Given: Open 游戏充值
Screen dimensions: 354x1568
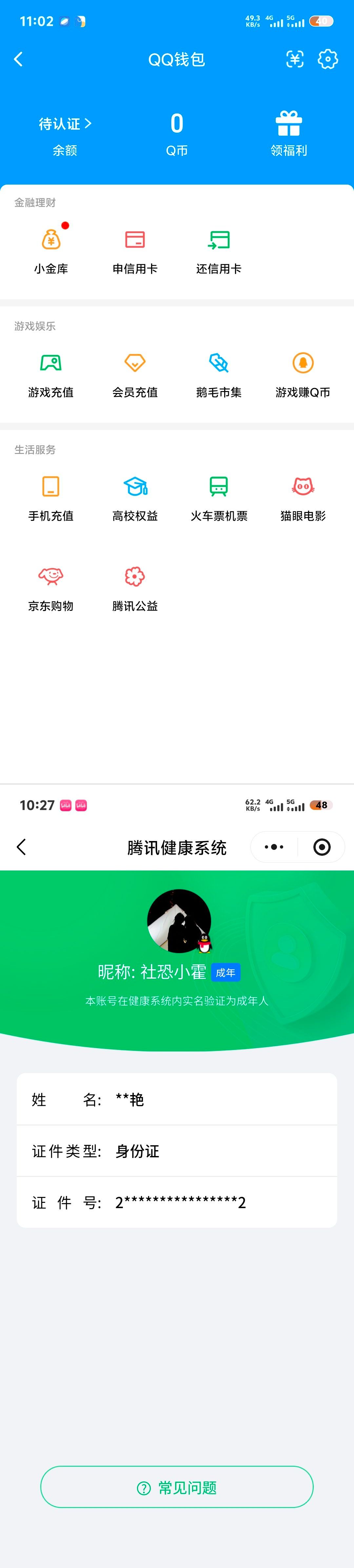Looking at the screenshot, I should coord(51,374).
